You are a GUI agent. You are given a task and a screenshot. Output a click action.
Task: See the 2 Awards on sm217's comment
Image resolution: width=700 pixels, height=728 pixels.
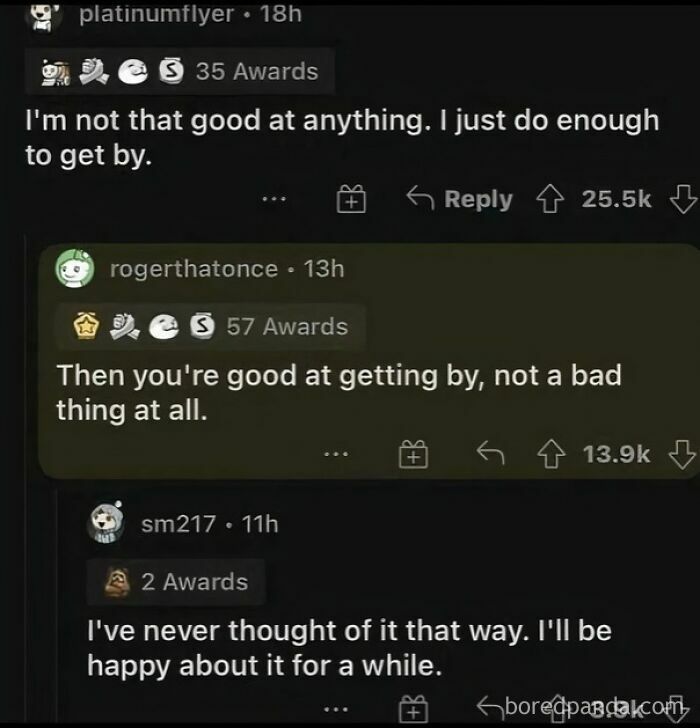(x=175, y=582)
